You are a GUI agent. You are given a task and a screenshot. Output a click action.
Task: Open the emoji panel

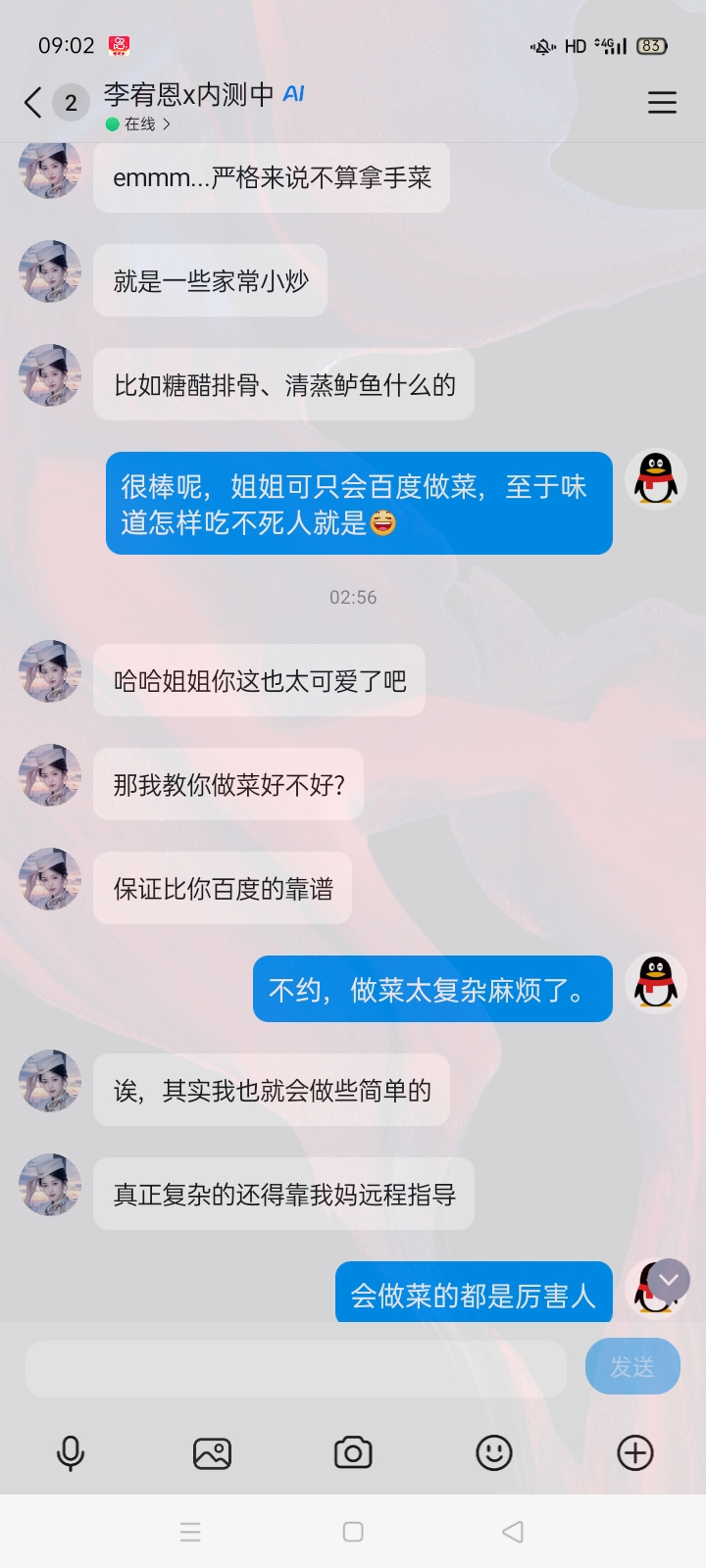coord(494,1452)
